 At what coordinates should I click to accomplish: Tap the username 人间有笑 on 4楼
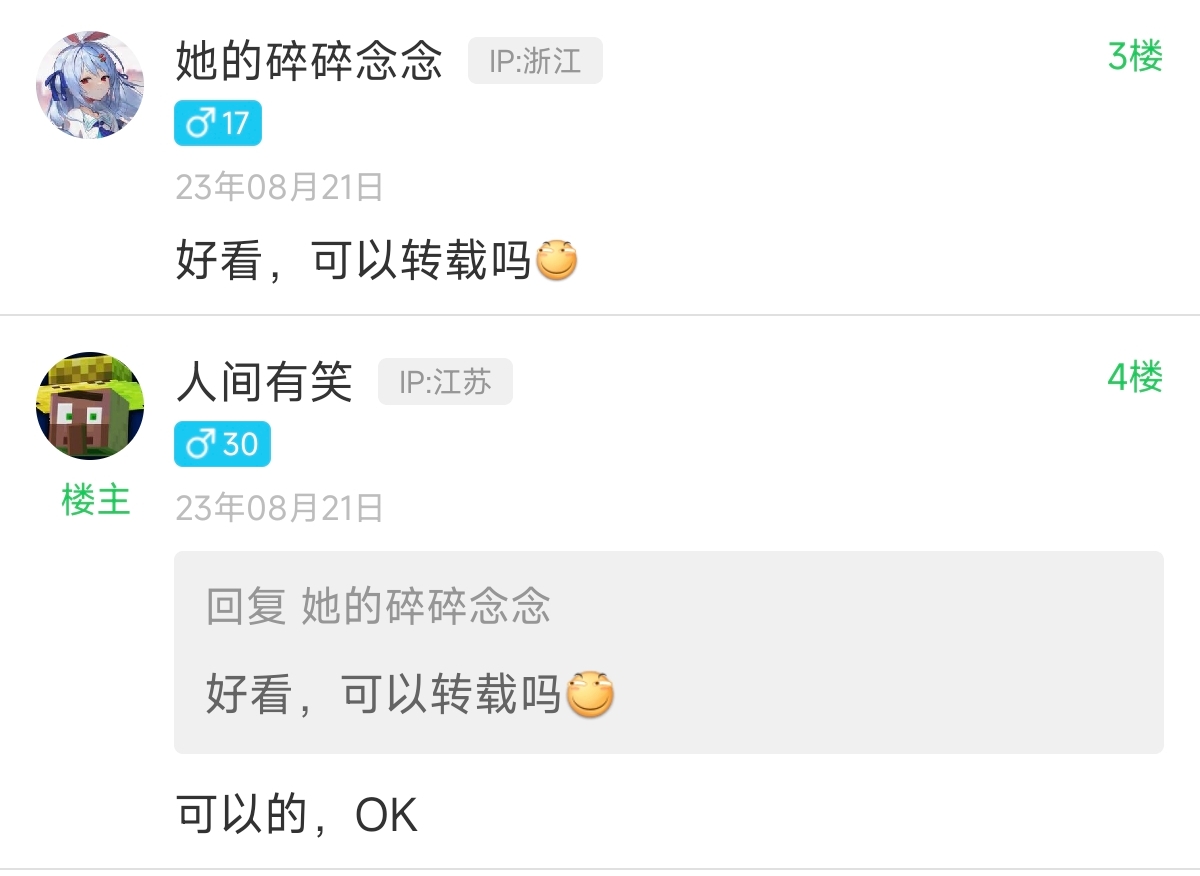click(x=264, y=382)
